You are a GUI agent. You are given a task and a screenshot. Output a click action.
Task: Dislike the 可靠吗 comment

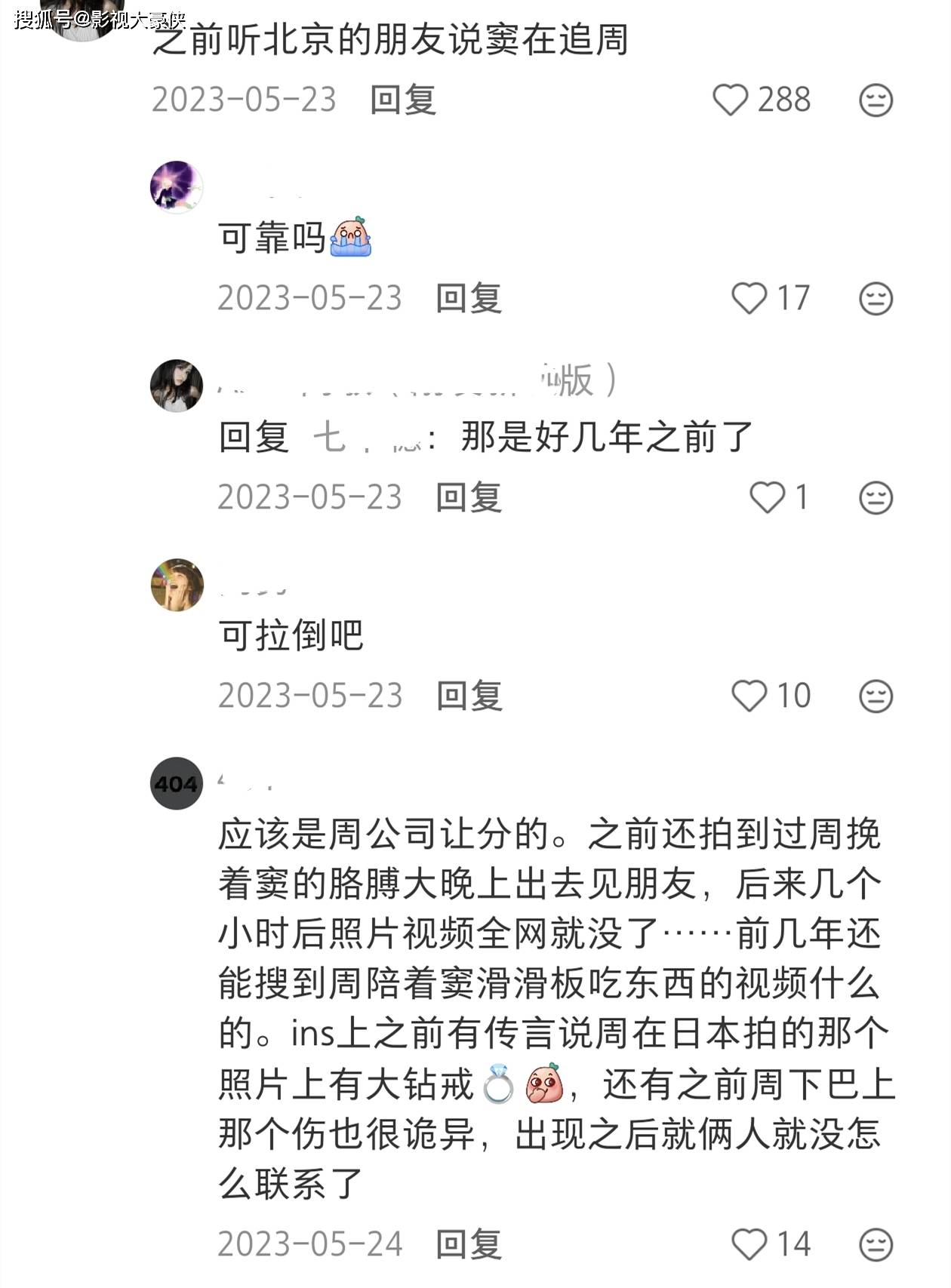876,299
